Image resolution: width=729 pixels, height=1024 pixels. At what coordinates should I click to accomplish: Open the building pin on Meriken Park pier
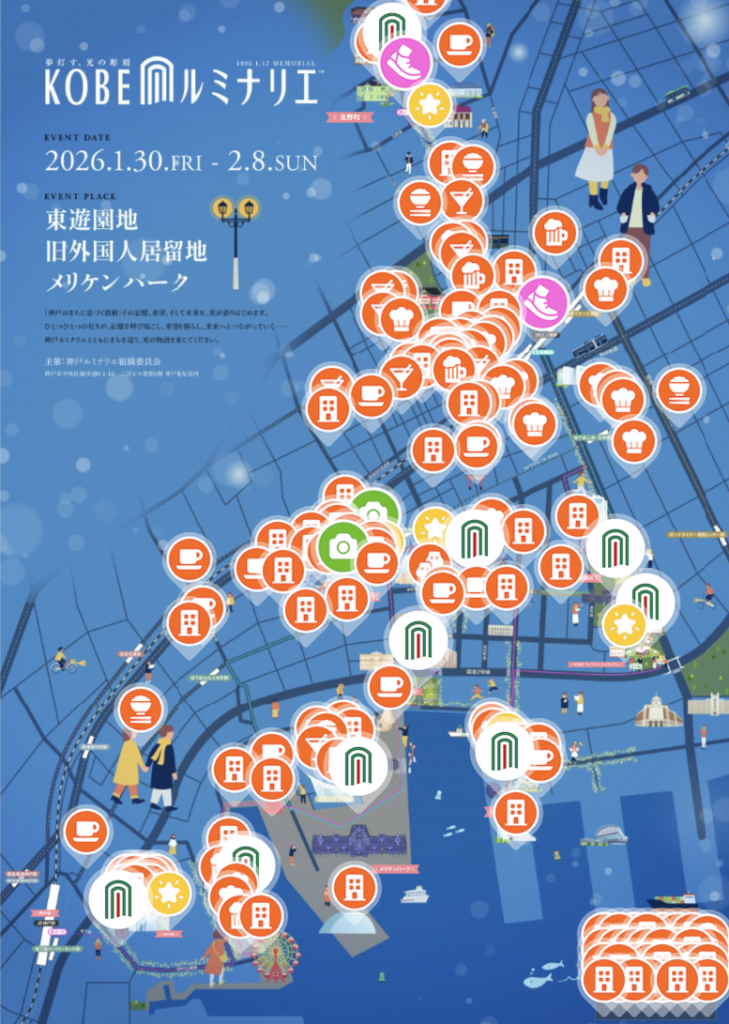click(354, 886)
